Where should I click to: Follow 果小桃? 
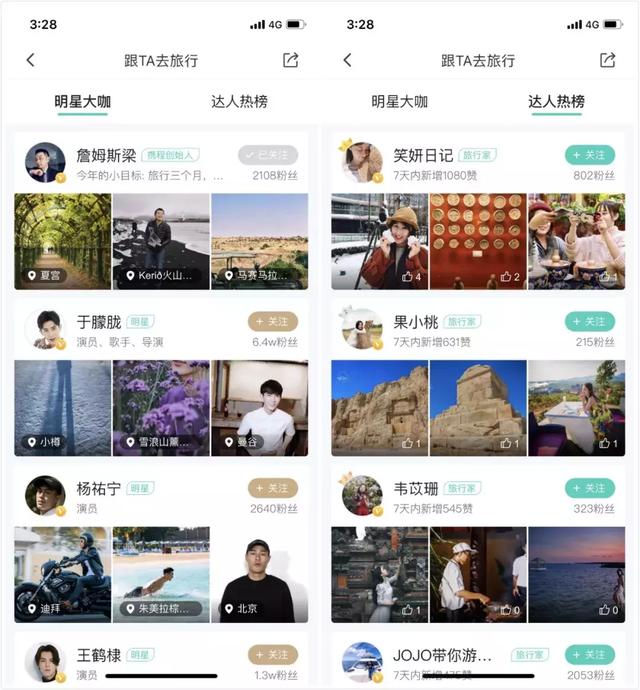pyautogui.click(x=590, y=321)
